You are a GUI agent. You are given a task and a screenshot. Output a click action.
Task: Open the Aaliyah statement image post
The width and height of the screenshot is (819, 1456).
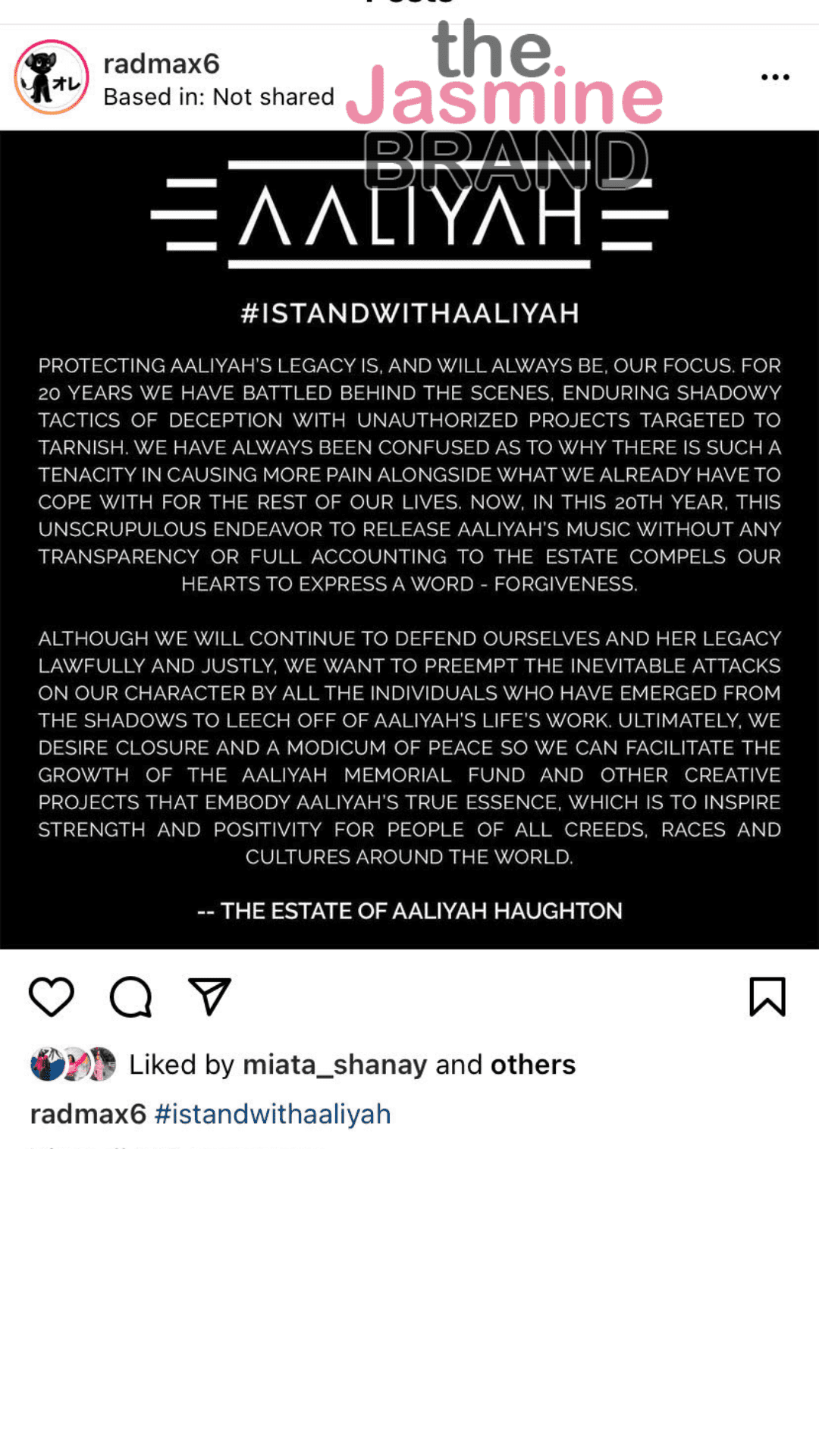[409, 540]
